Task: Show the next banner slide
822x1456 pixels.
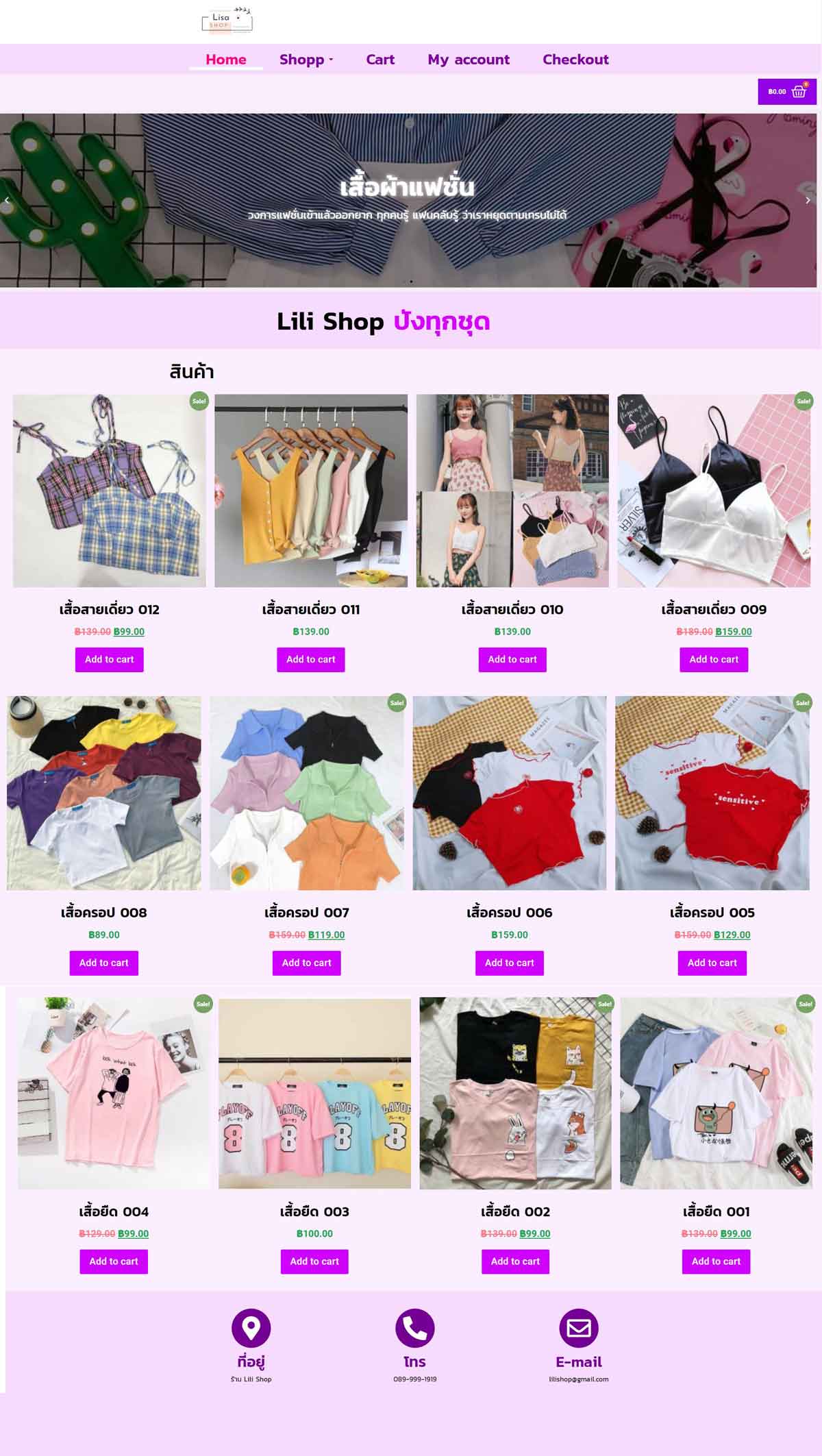Action: tap(808, 200)
